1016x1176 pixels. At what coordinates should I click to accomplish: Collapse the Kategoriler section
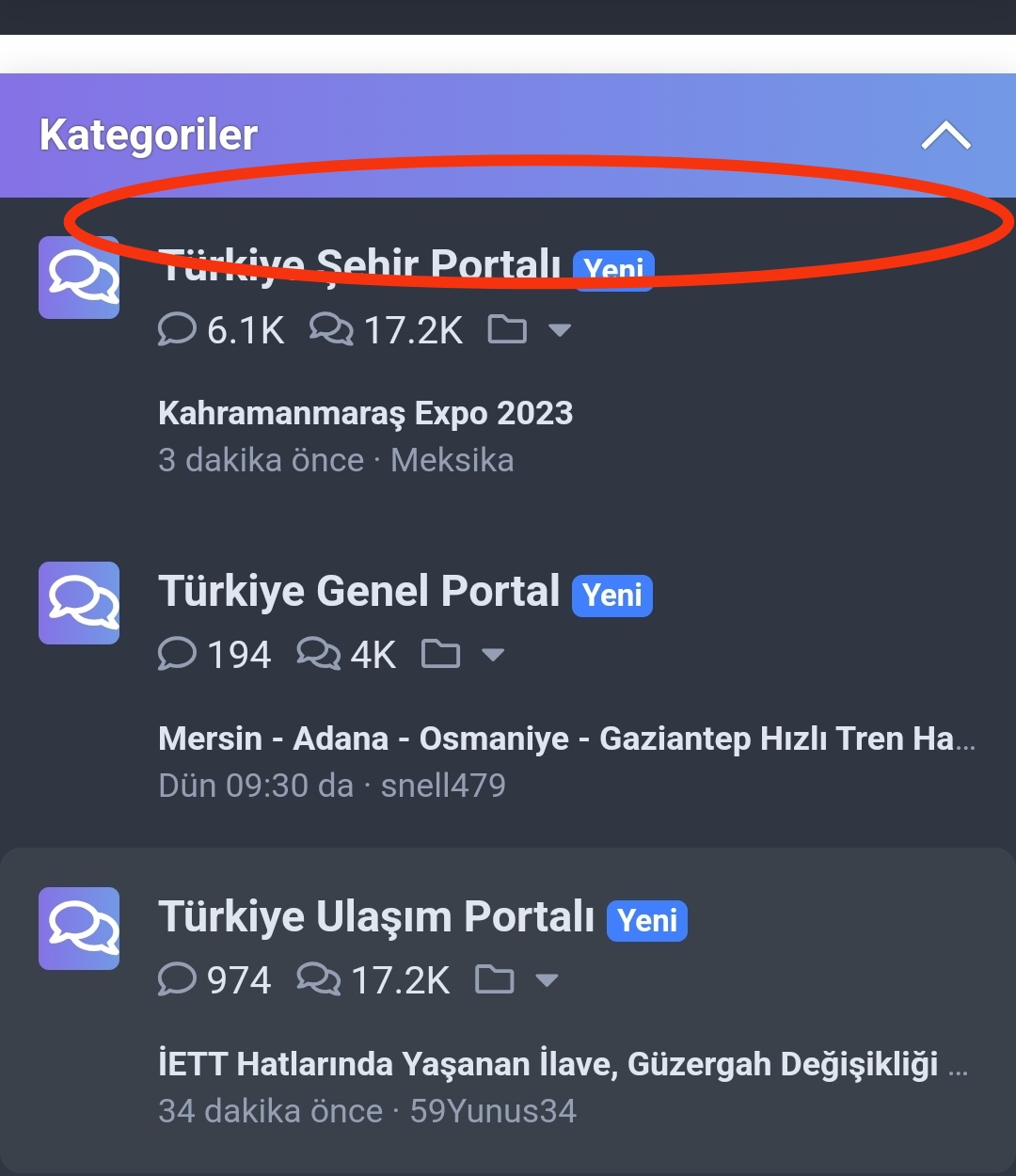tap(945, 136)
